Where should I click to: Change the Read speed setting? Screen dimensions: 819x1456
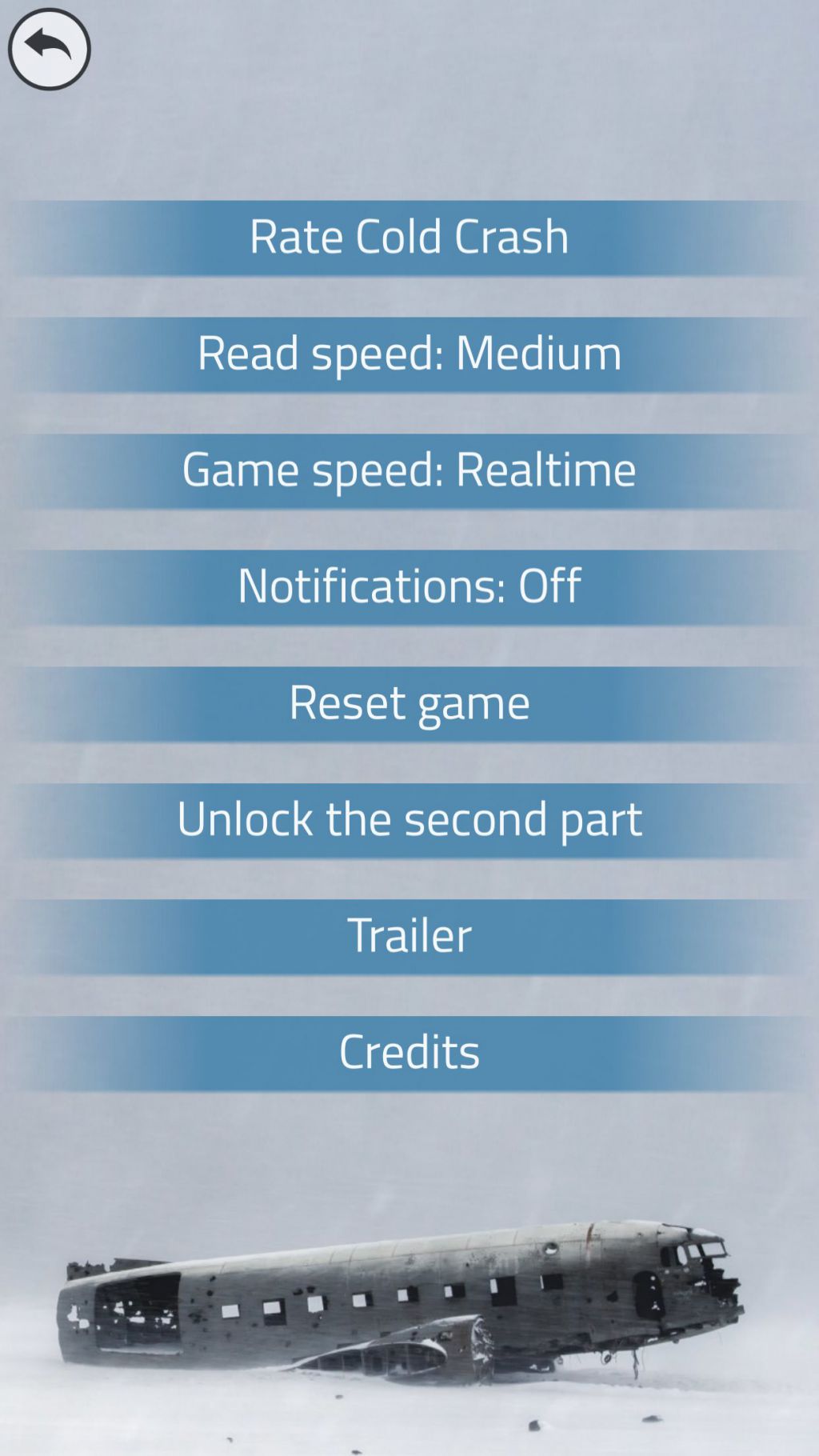pyautogui.click(x=409, y=354)
